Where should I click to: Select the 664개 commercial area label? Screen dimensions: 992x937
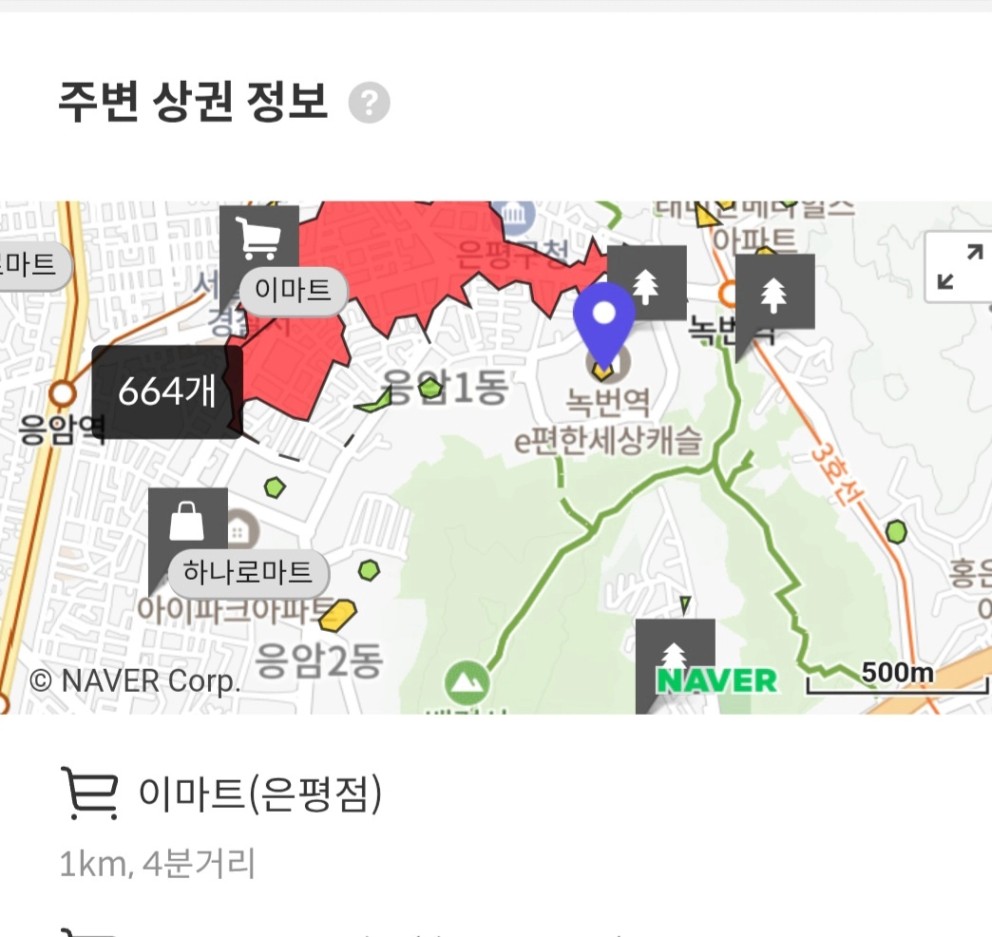(167, 392)
